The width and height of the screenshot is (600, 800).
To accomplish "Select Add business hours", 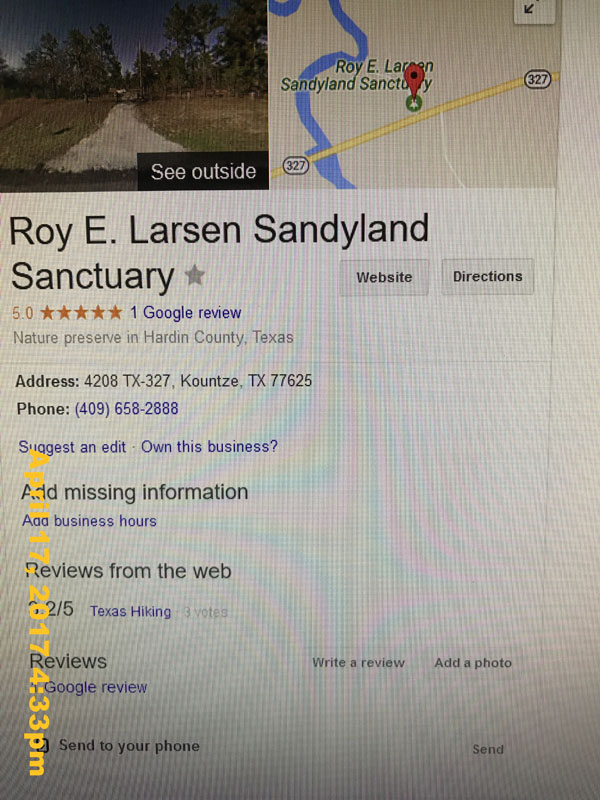I will click(x=90, y=521).
